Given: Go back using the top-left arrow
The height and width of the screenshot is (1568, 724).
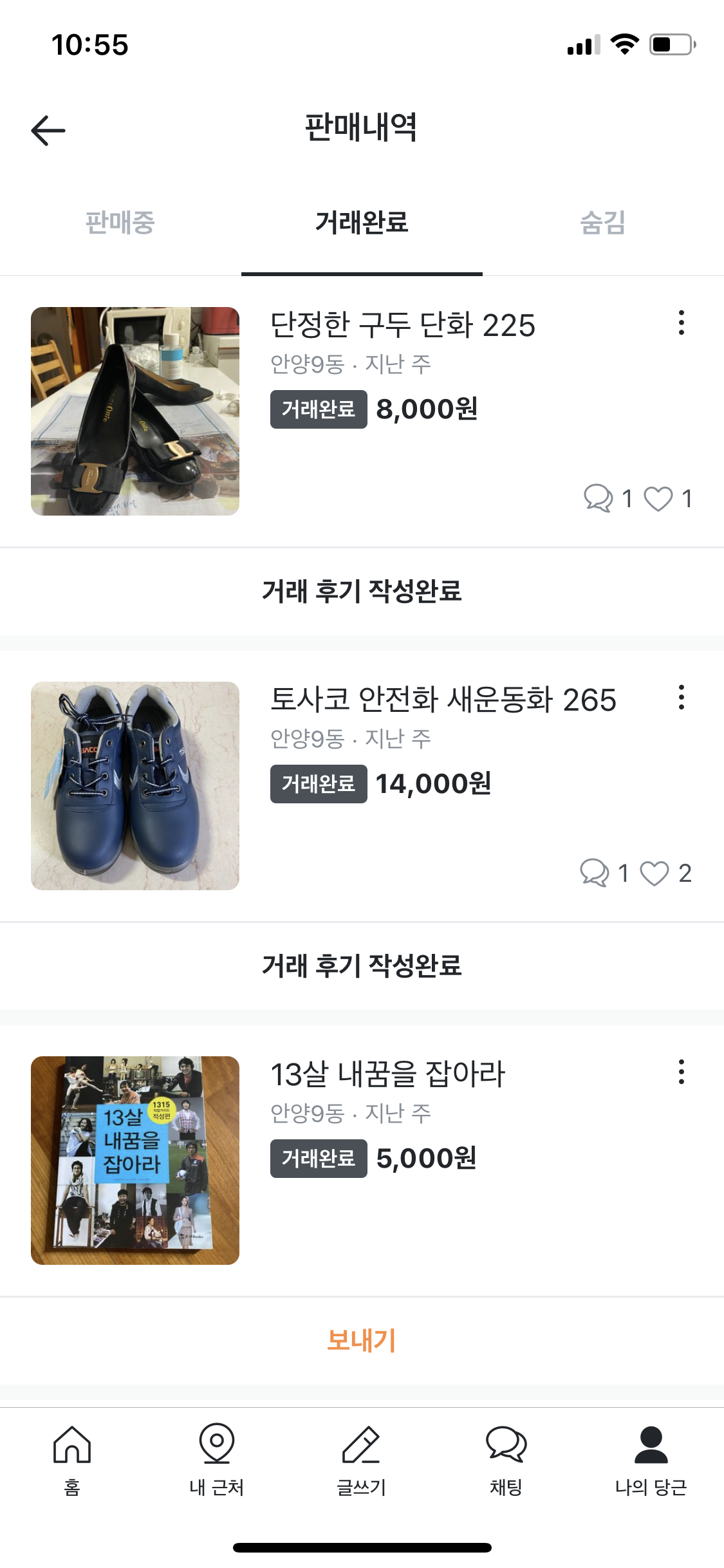Looking at the screenshot, I should coord(48,130).
